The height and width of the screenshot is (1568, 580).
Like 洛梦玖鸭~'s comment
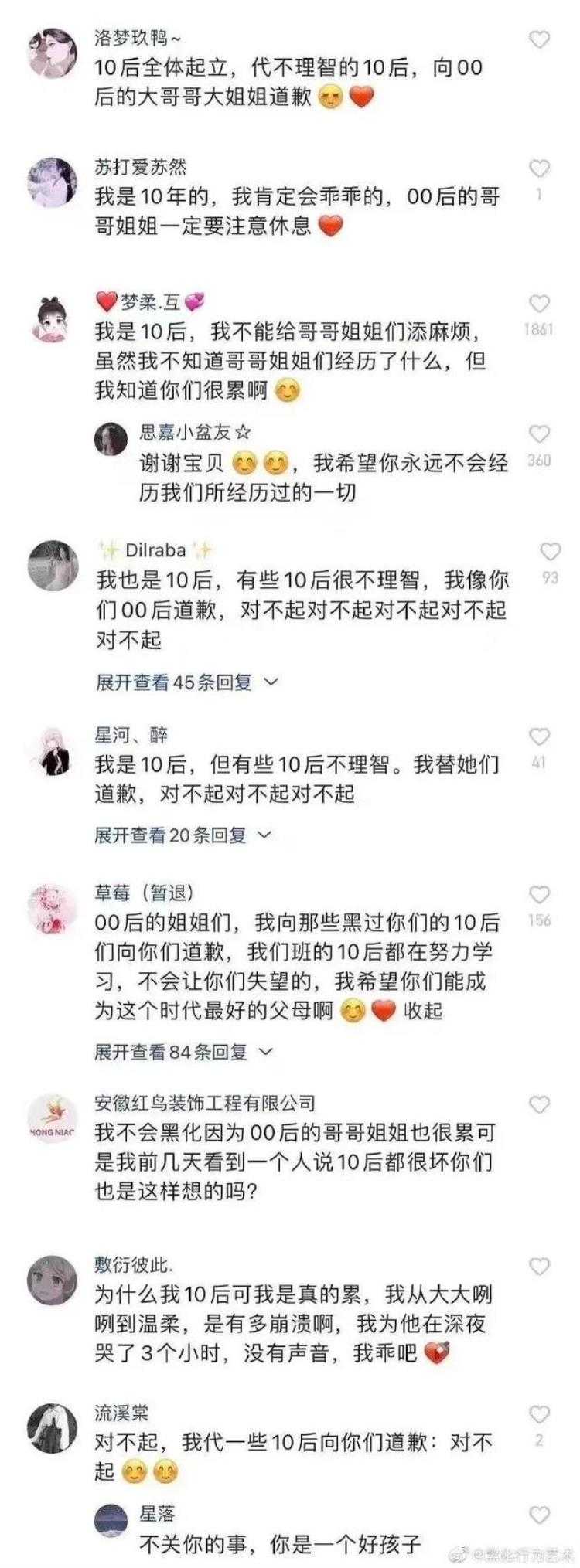(539, 40)
